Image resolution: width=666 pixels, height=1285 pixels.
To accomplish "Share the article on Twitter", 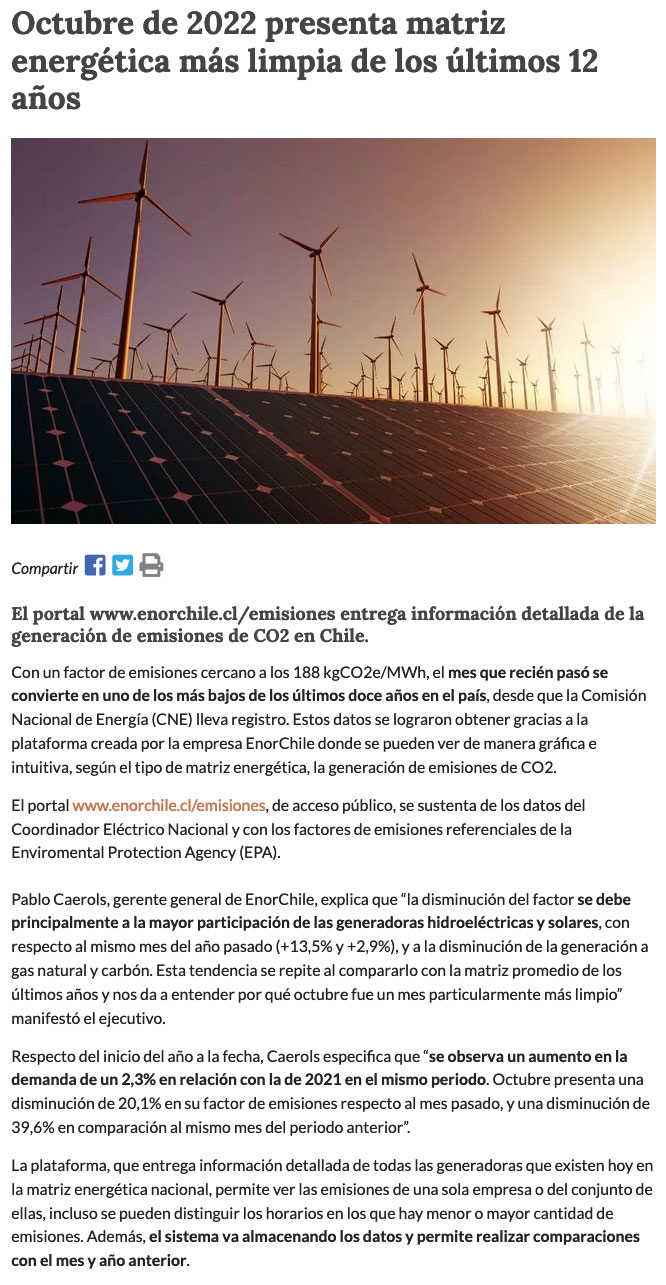I will tap(122, 566).
